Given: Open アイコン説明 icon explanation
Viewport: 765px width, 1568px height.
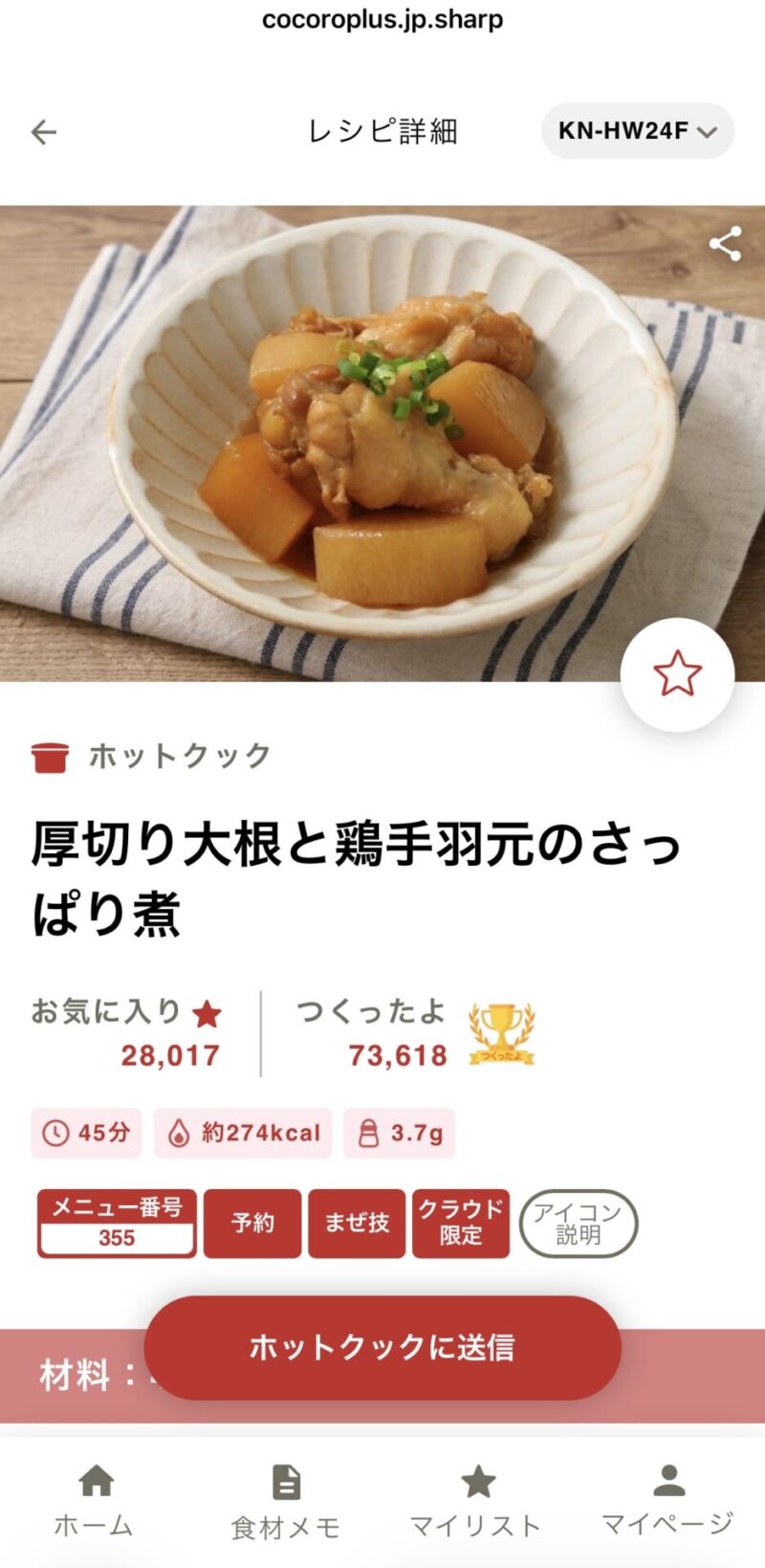Looking at the screenshot, I should pyautogui.click(x=578, y=1223).
